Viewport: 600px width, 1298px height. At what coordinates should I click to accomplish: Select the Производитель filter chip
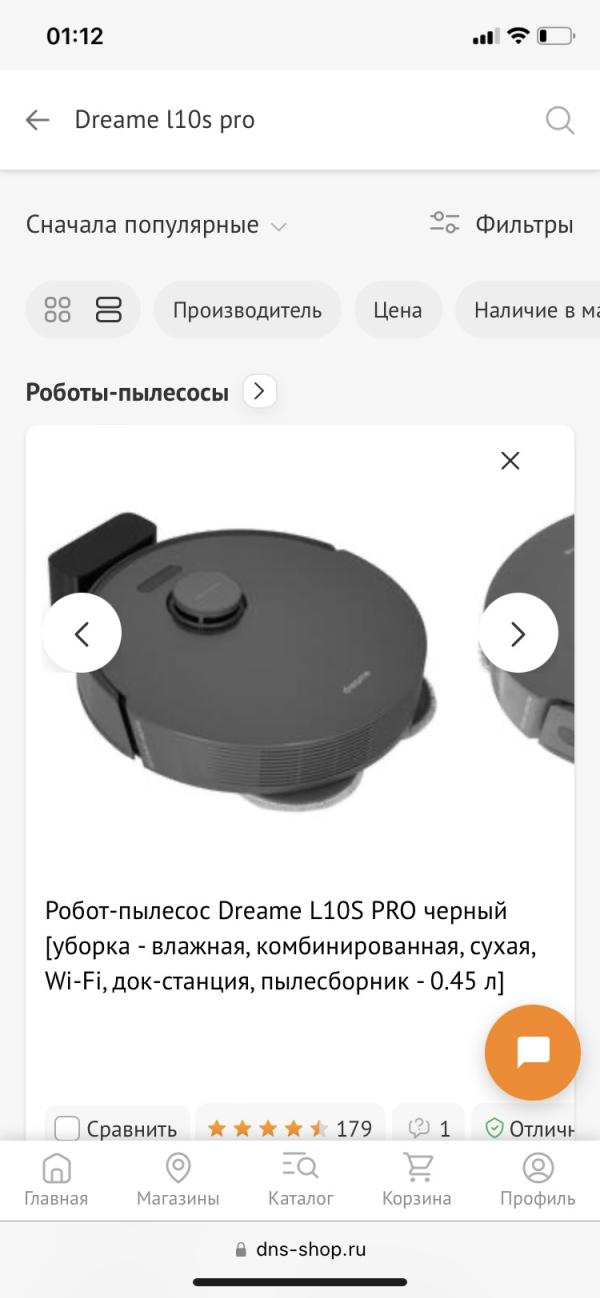point(247,310)
